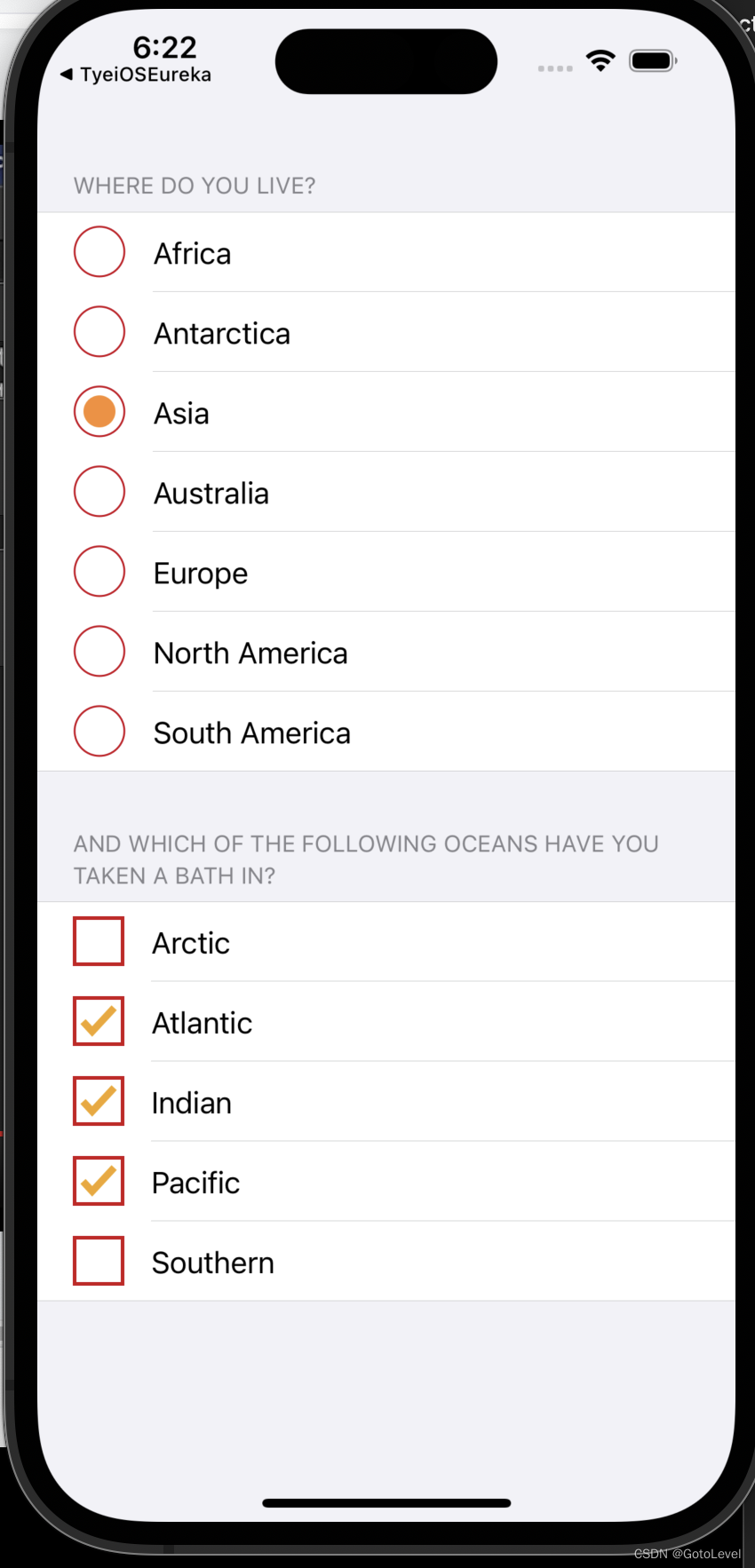Check the Arctic ocean box
755x1568 pixels.
[99, 941]
